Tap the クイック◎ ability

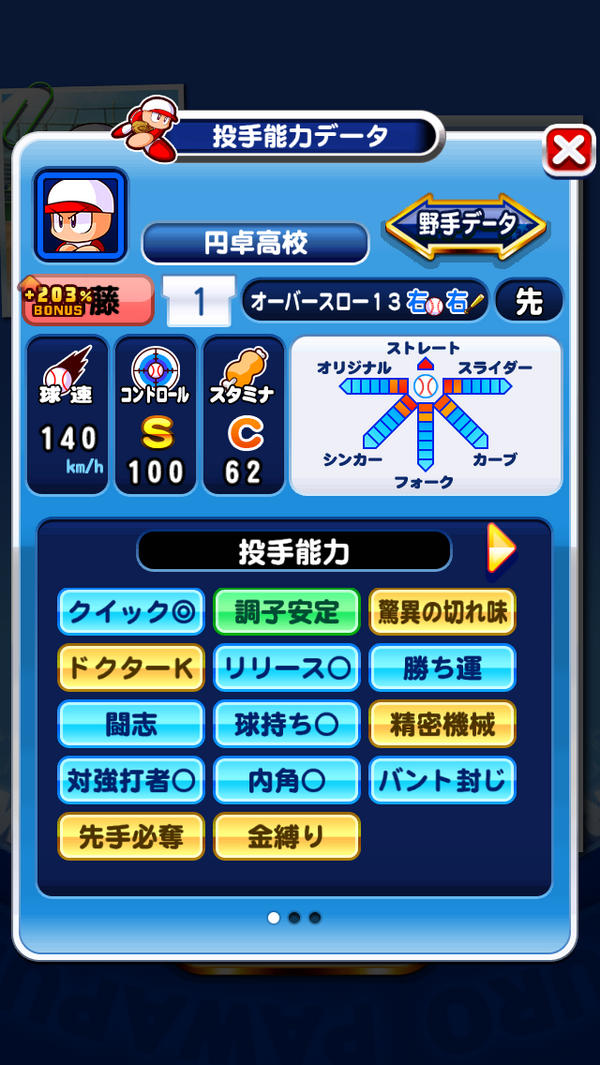(131, 612)
